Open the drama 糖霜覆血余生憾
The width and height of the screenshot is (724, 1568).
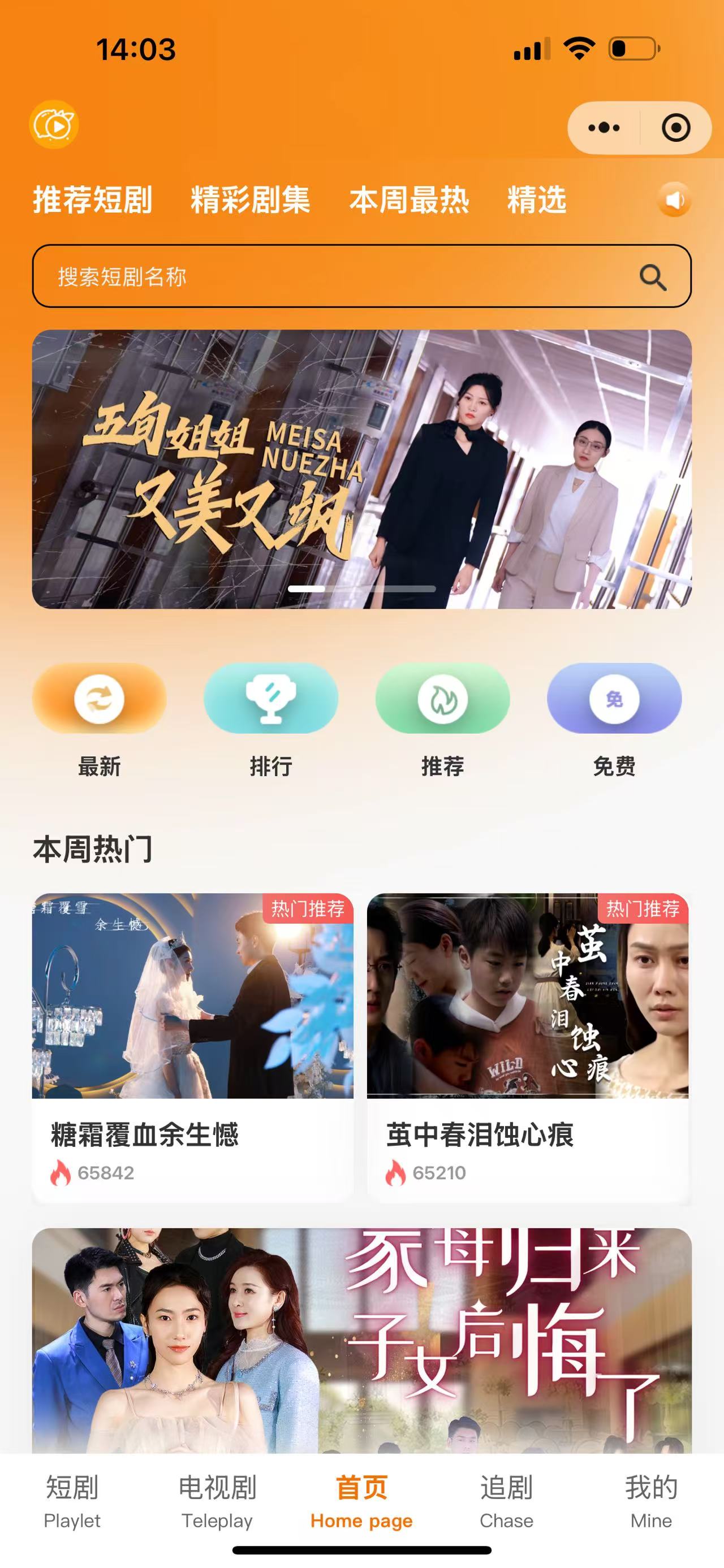click(192, 1047)
